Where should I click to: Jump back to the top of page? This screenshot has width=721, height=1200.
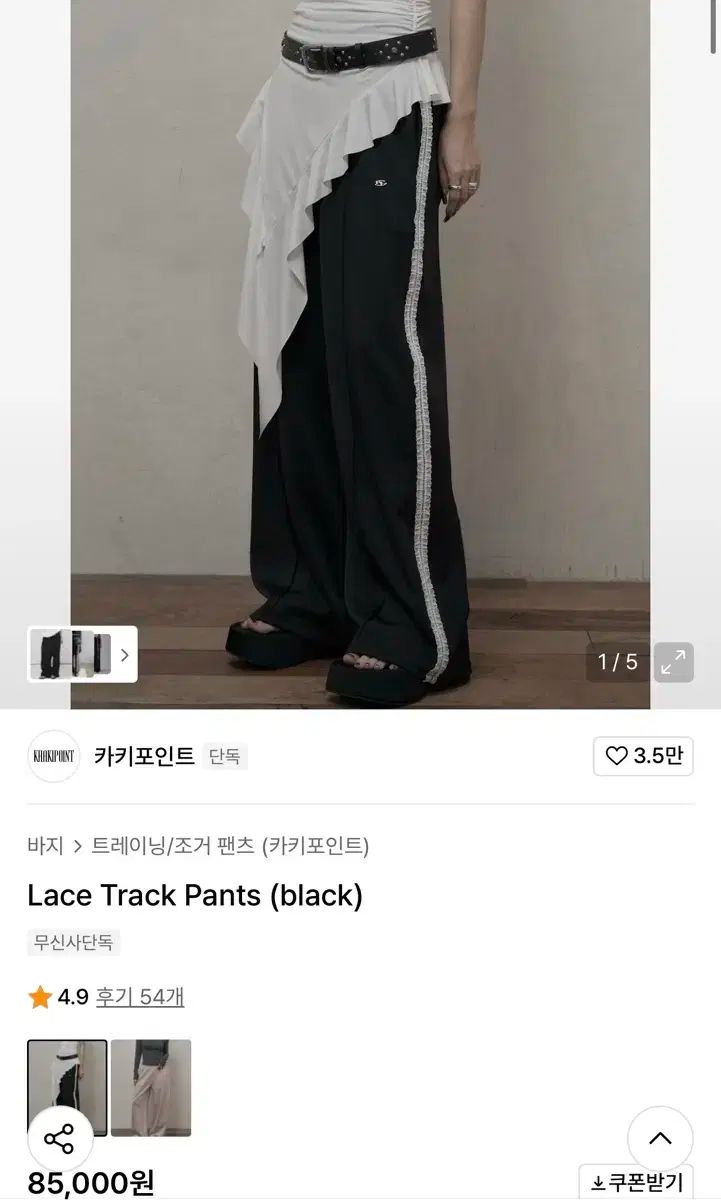coord(660,1138)
